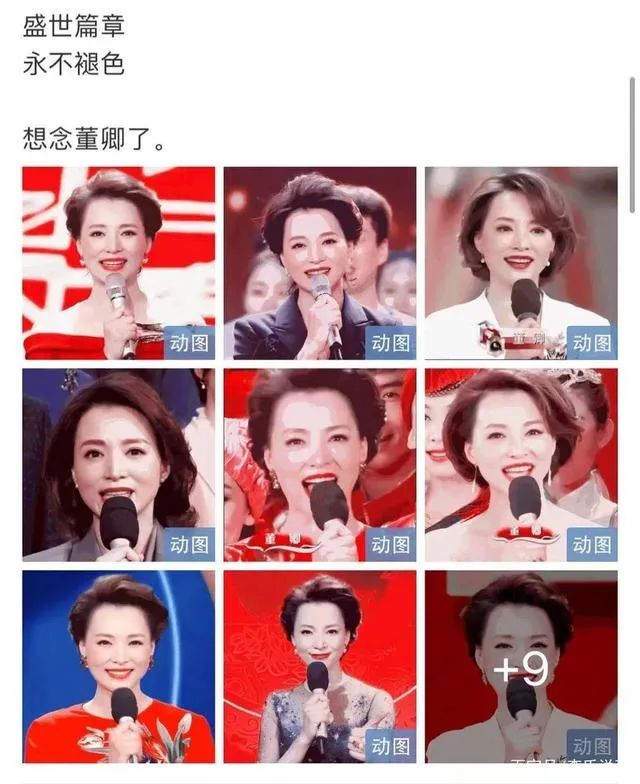View the sequin dress GIF on red background

[x=320, y=667]
